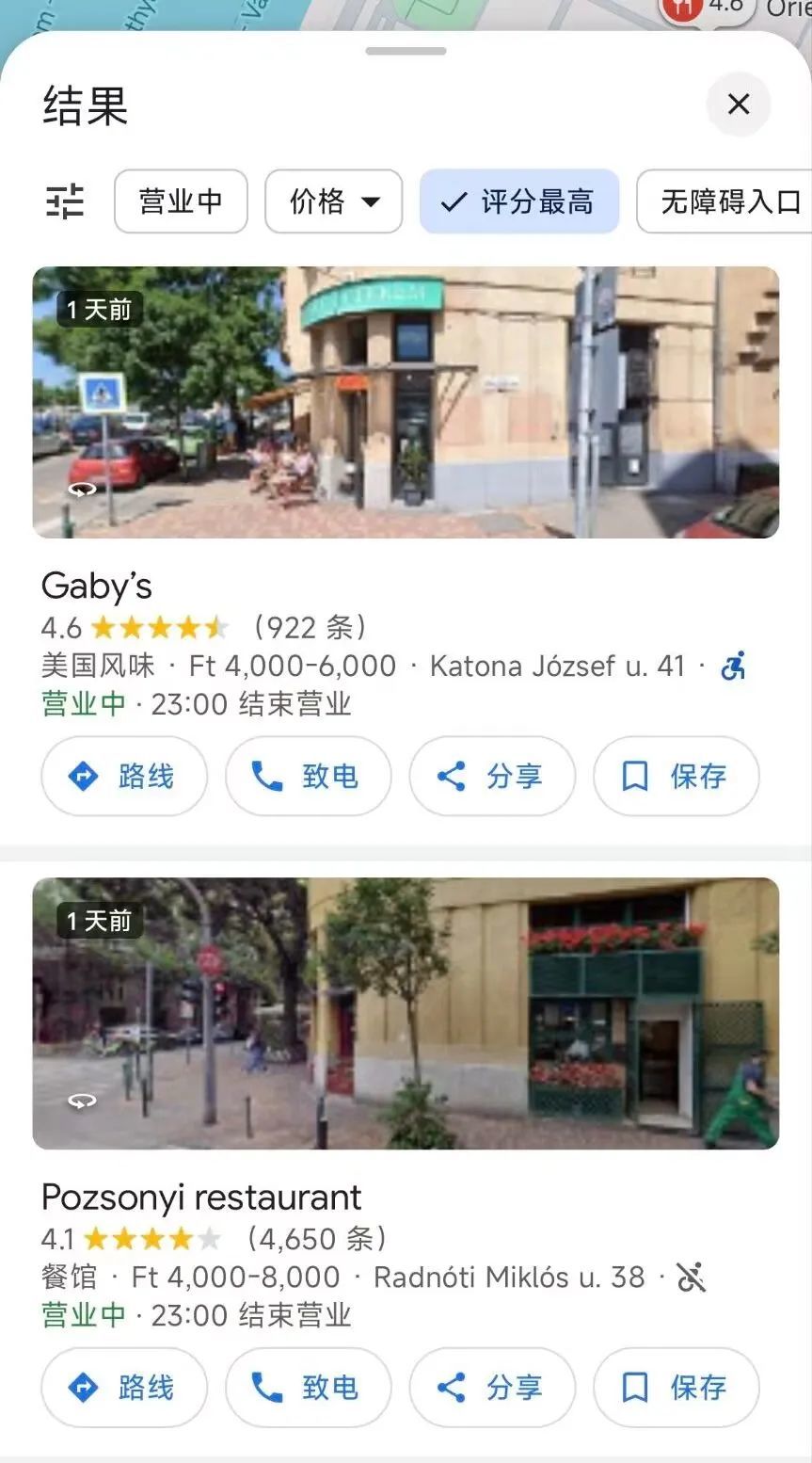Tap the 路线 button for Pozsonyi restaurant
Image resolution: width=812 pixels, height=1463 pixels.
(123, 1387)
